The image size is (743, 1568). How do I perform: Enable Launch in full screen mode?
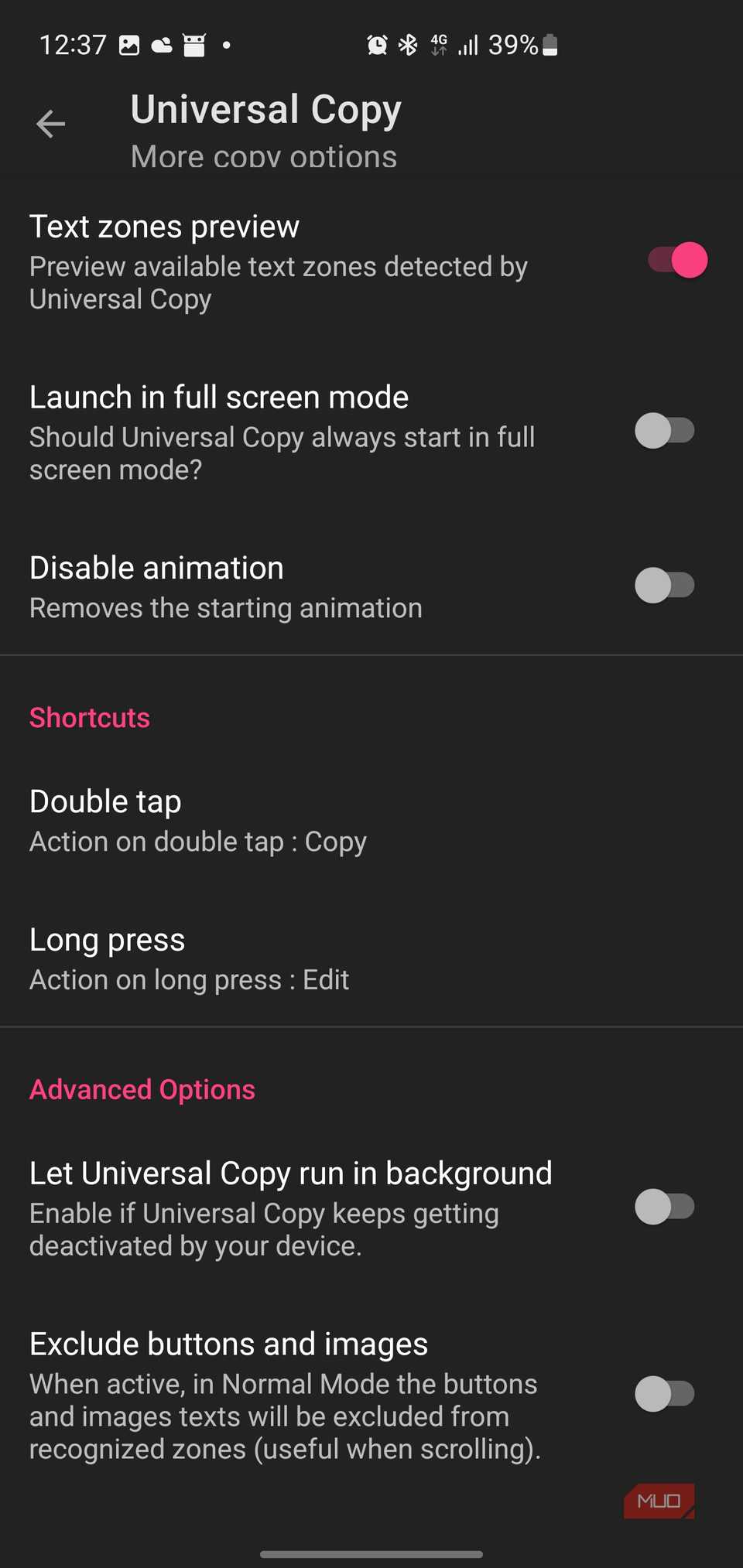(x=664, y=431)
